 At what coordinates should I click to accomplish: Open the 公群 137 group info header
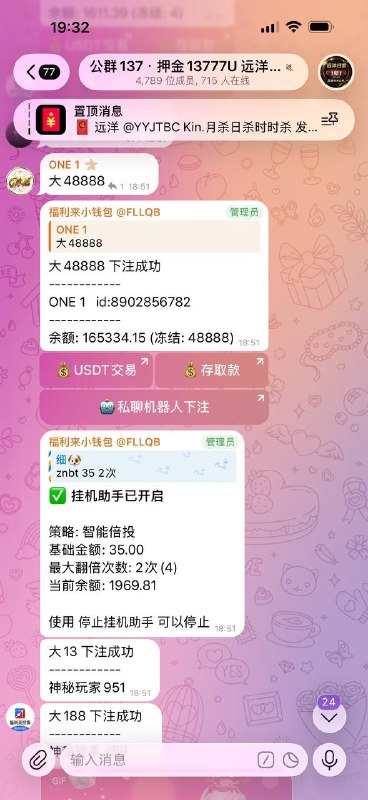(193, 72)
